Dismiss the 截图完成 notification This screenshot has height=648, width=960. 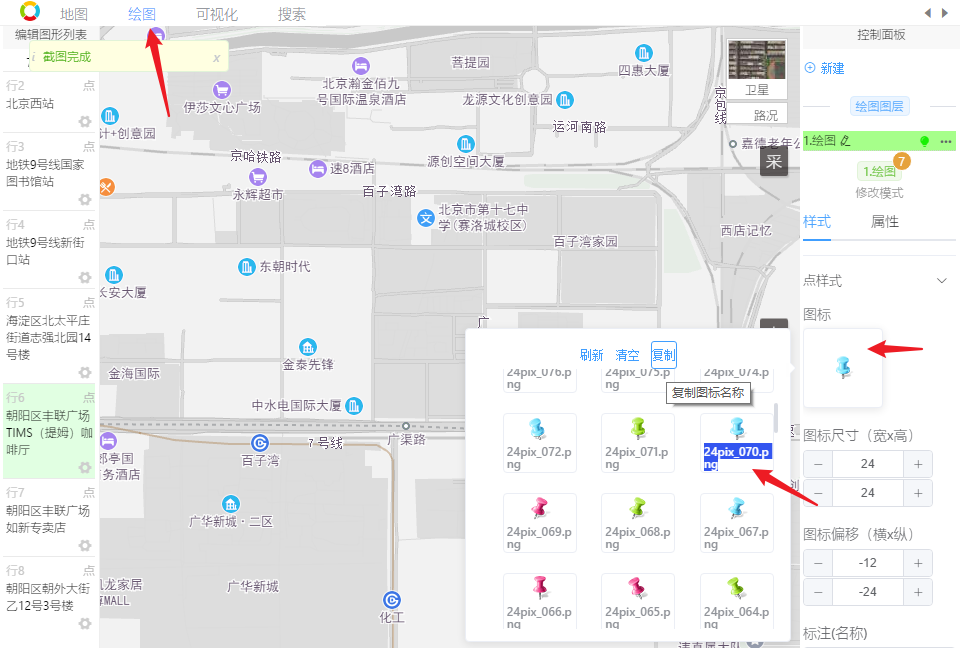(216, 58)
